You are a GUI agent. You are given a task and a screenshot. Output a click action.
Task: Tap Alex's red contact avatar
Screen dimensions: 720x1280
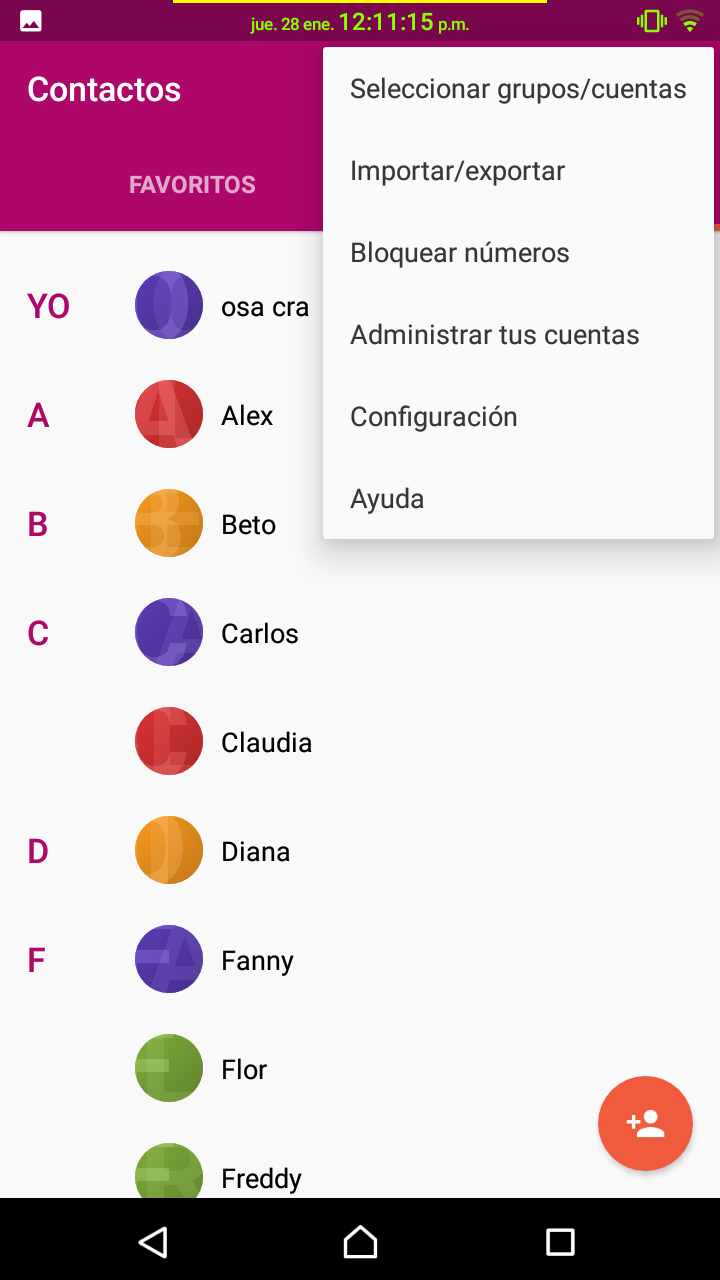pyautogui.click(x=169, y=414)
